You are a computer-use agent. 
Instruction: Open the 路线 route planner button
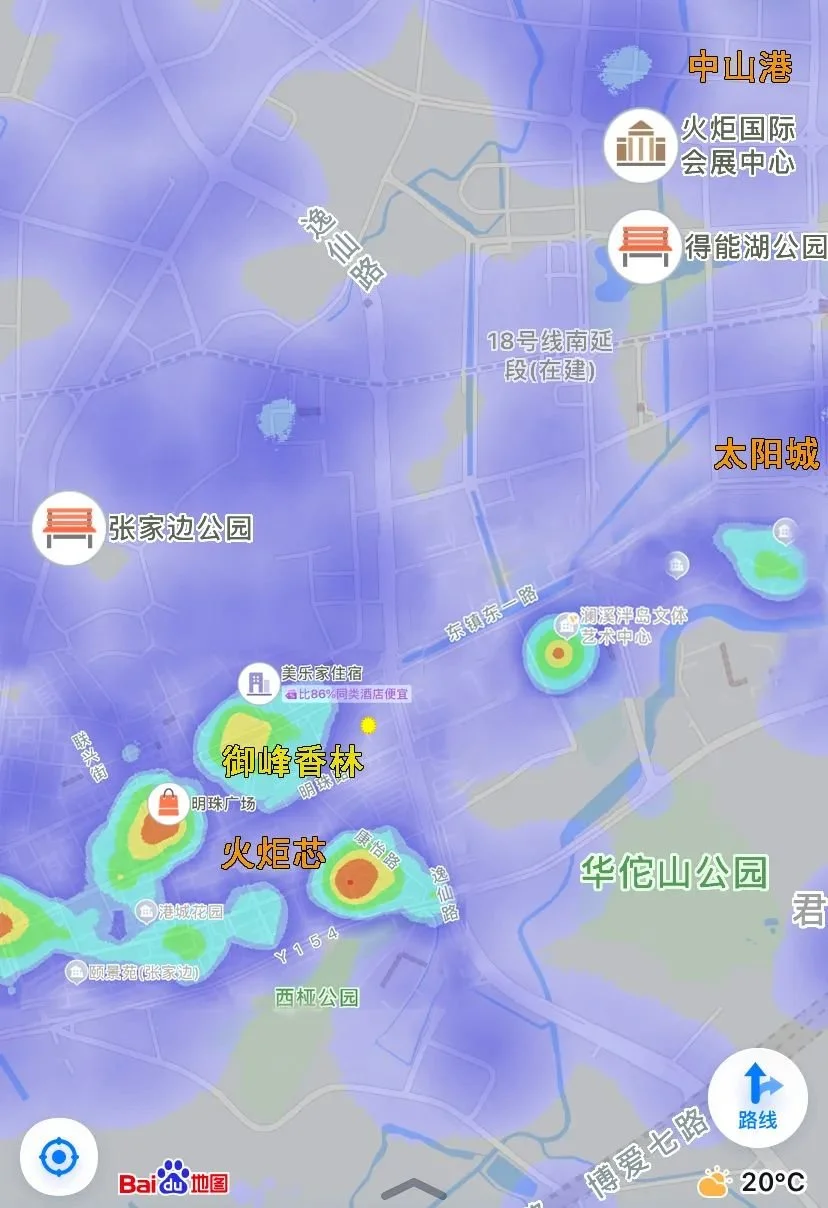tap(757, 1097)
